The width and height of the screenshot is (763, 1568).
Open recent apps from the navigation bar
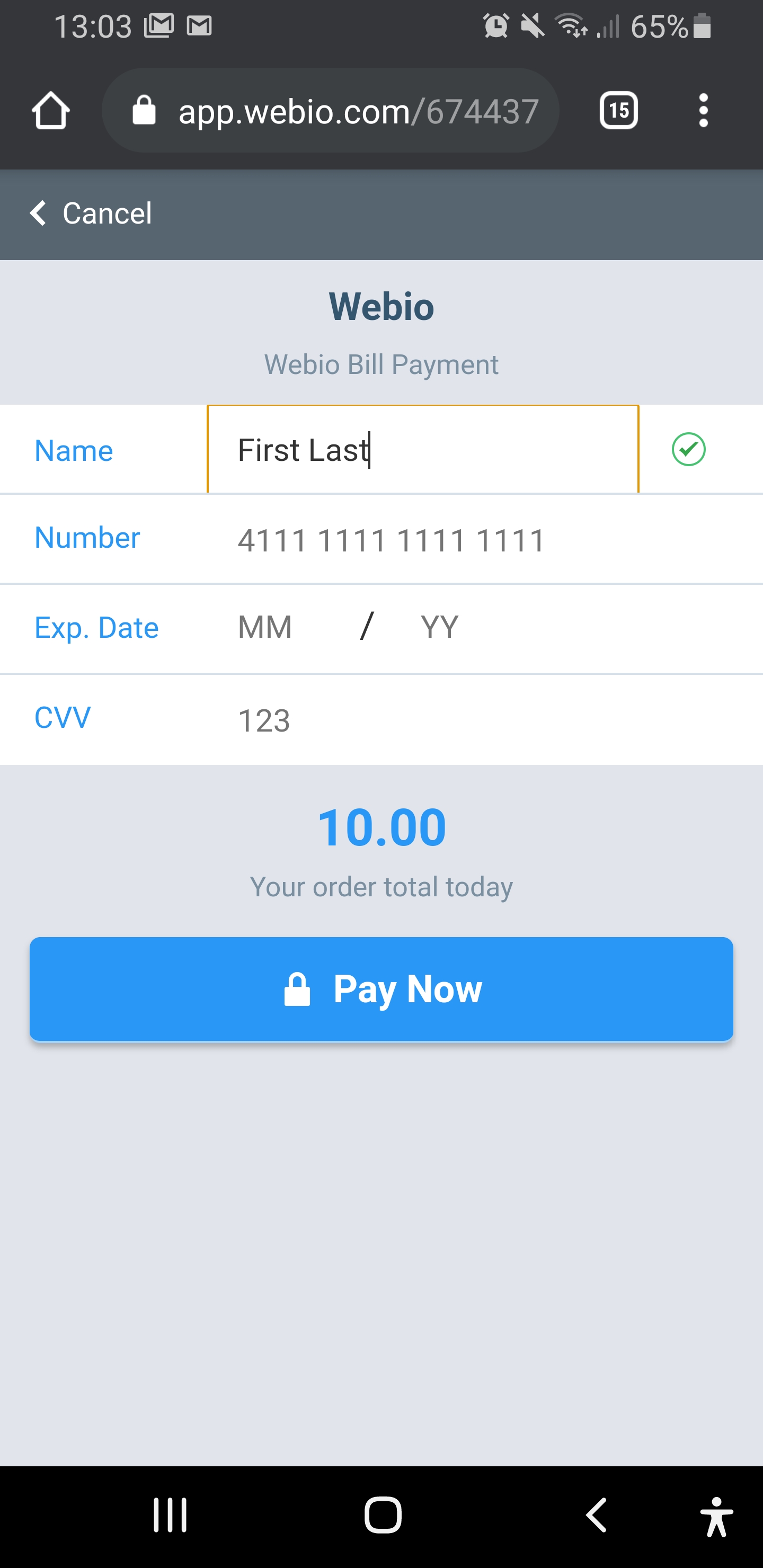click(x=170, y=1514)
